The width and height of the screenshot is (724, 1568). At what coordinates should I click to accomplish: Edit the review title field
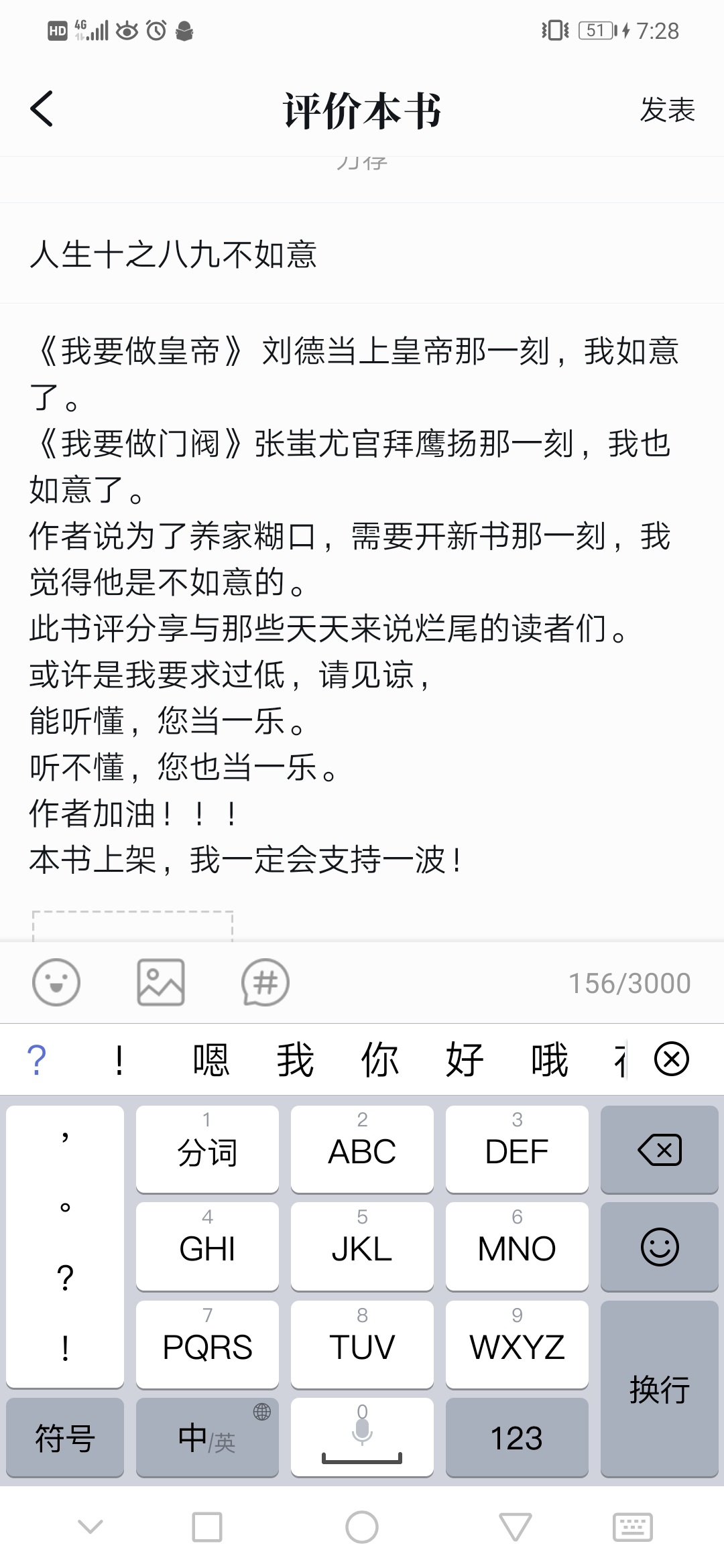tap(362, 255)
